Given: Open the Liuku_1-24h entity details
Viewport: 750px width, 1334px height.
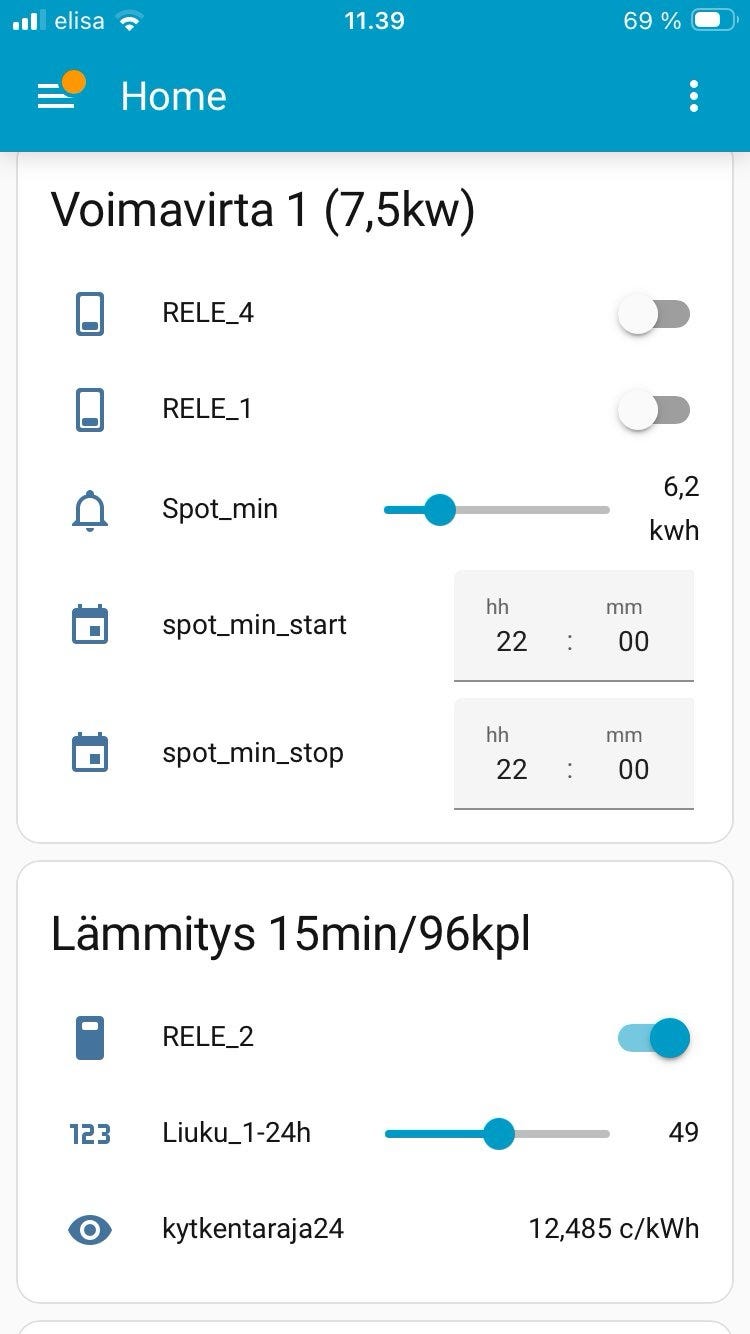Looking at the screenshot, I should pyautogui.click(x=236, y=1133).
